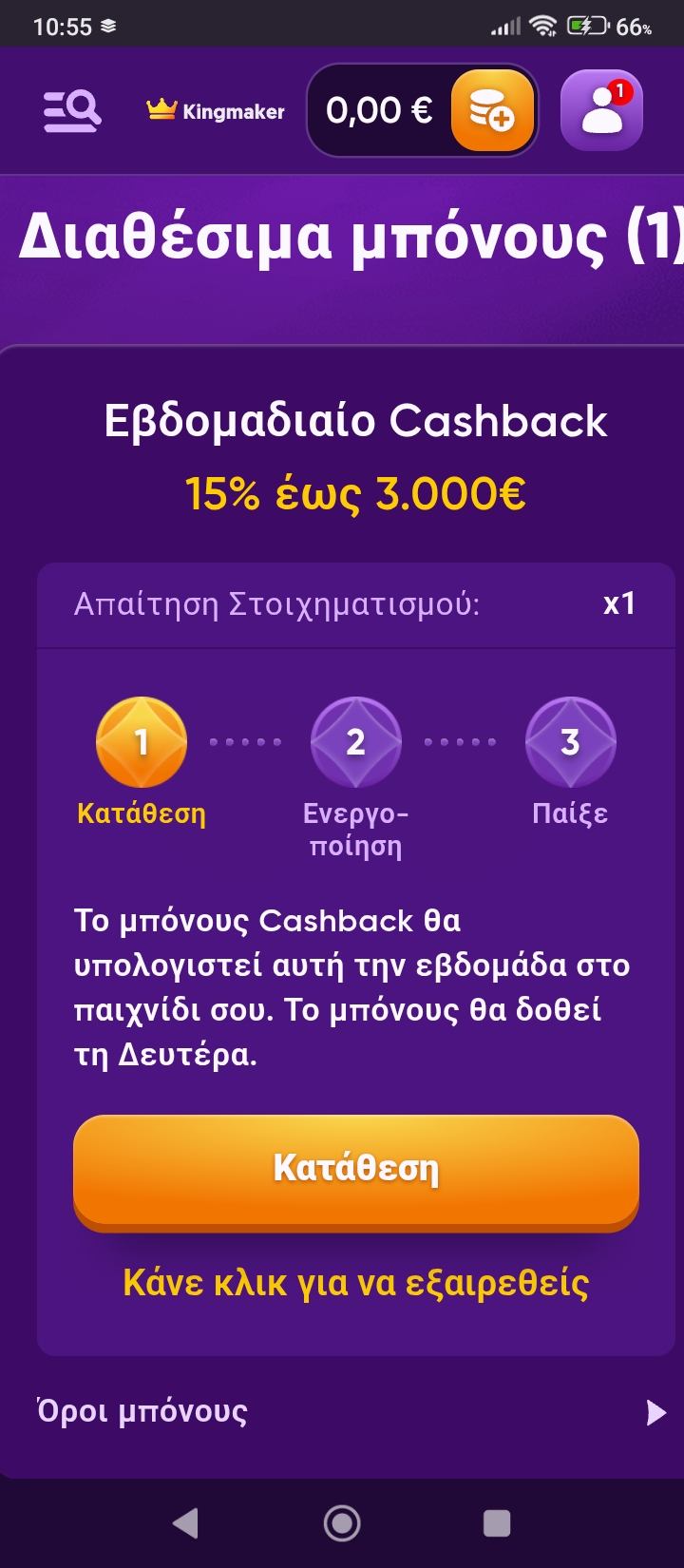Tap the Kingmaker logo to go home
684x1568 pixels.
216,111
